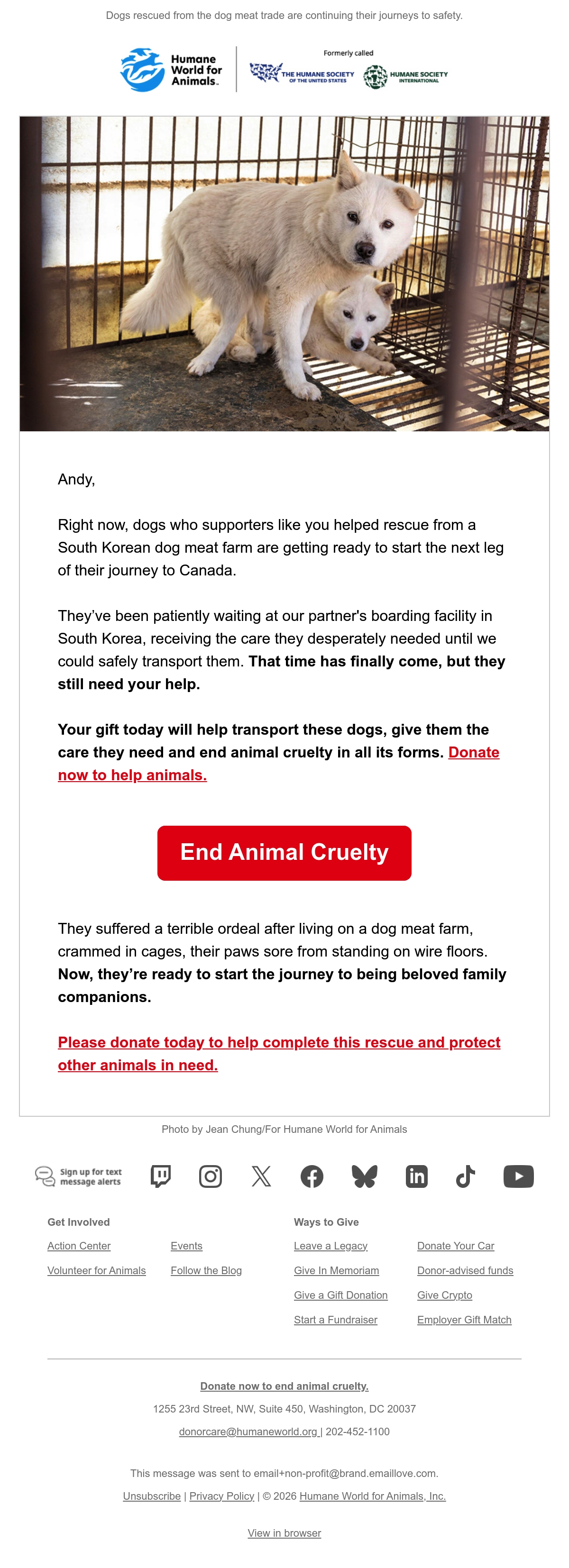Open the LinkedIn icon
The height and width of the screenshot is (1568, 569).
tap(417, 1176)
